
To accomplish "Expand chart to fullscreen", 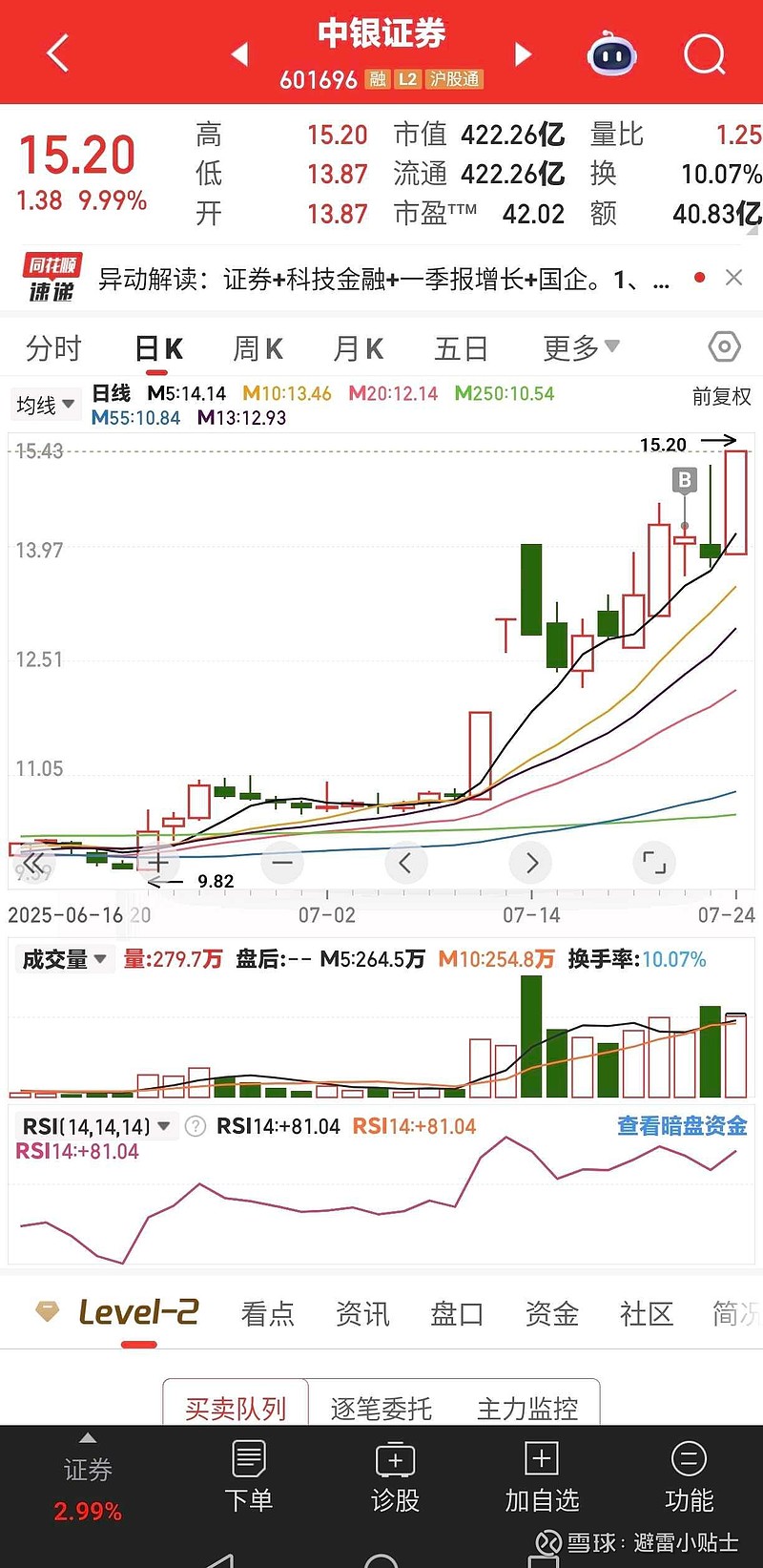I will click(x=654, y=863).
